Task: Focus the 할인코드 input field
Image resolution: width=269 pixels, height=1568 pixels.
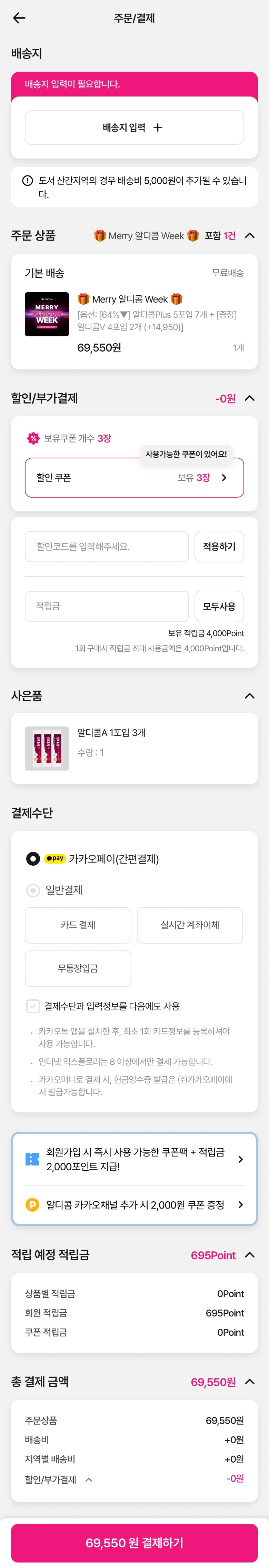Action: pos(107,547)
